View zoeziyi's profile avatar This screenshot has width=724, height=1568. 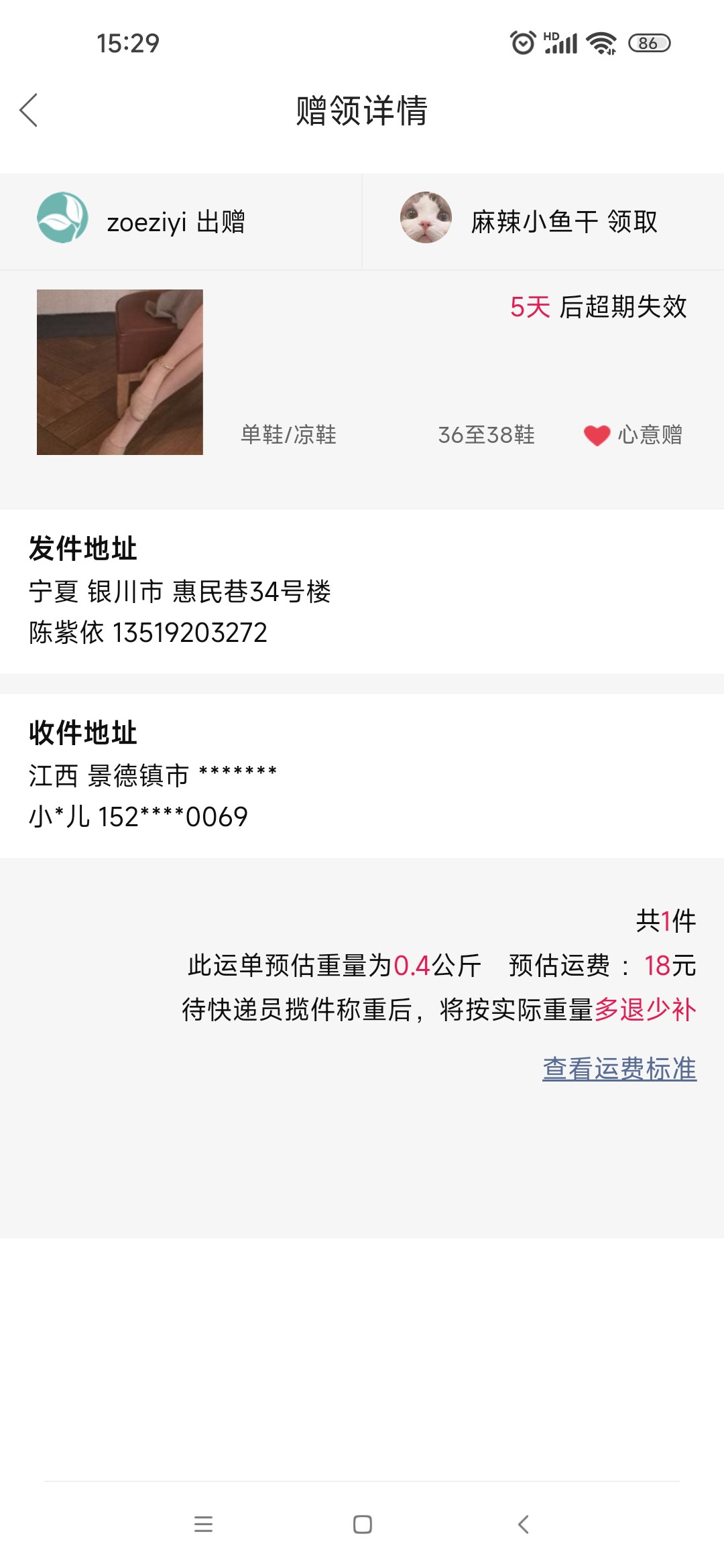coord(62,218)
